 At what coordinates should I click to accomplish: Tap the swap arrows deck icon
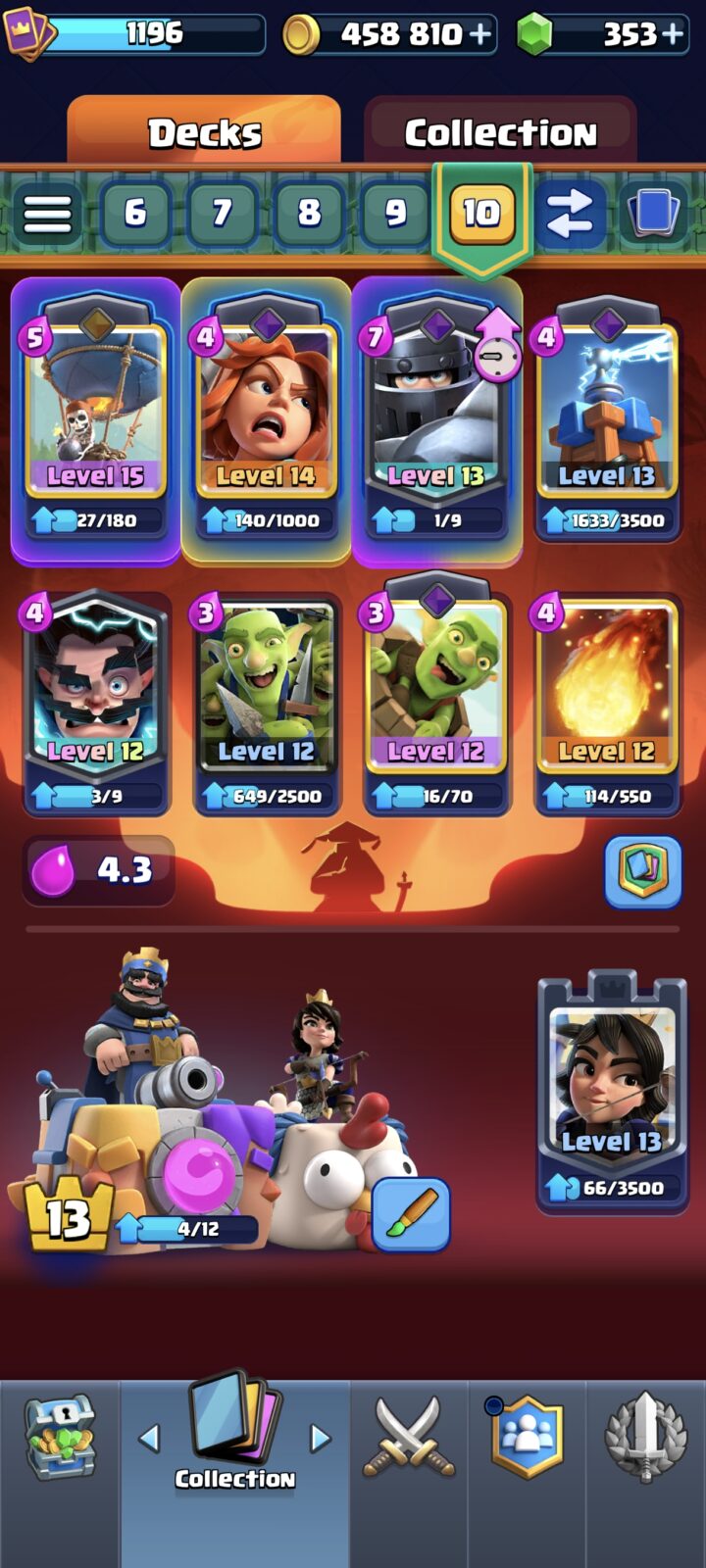(x=570, y=213)
